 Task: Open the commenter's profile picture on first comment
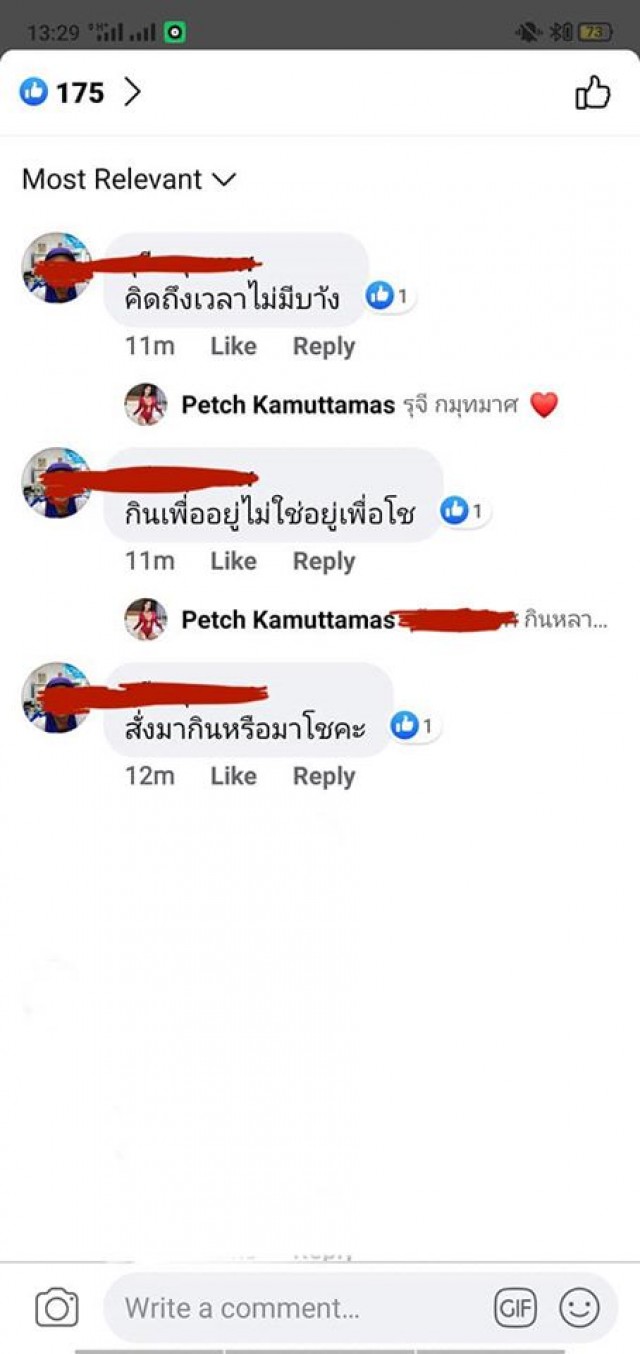57,268
